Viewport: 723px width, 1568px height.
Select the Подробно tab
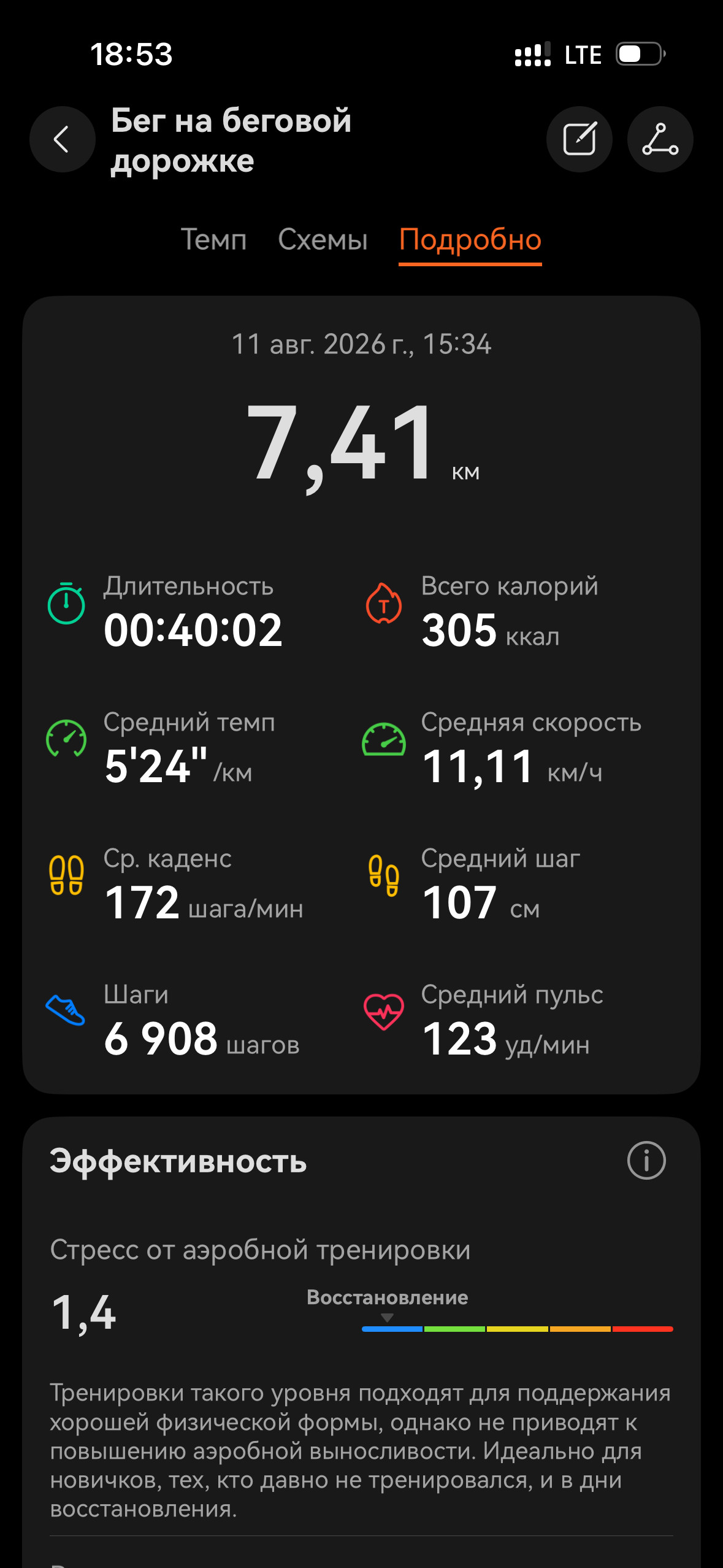[x=470, y=240]
